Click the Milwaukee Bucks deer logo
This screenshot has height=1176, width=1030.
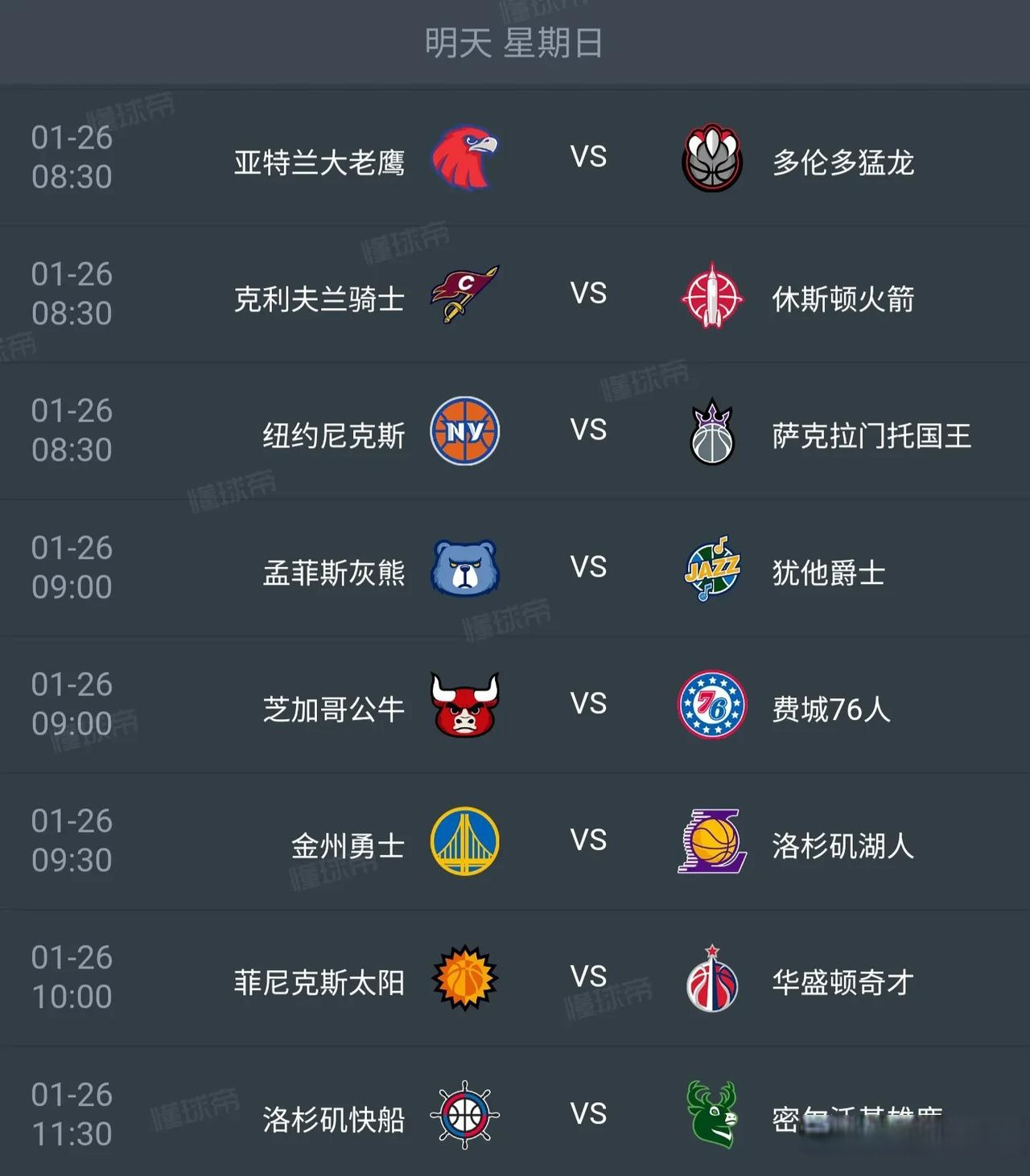[x=711, y=1115]
